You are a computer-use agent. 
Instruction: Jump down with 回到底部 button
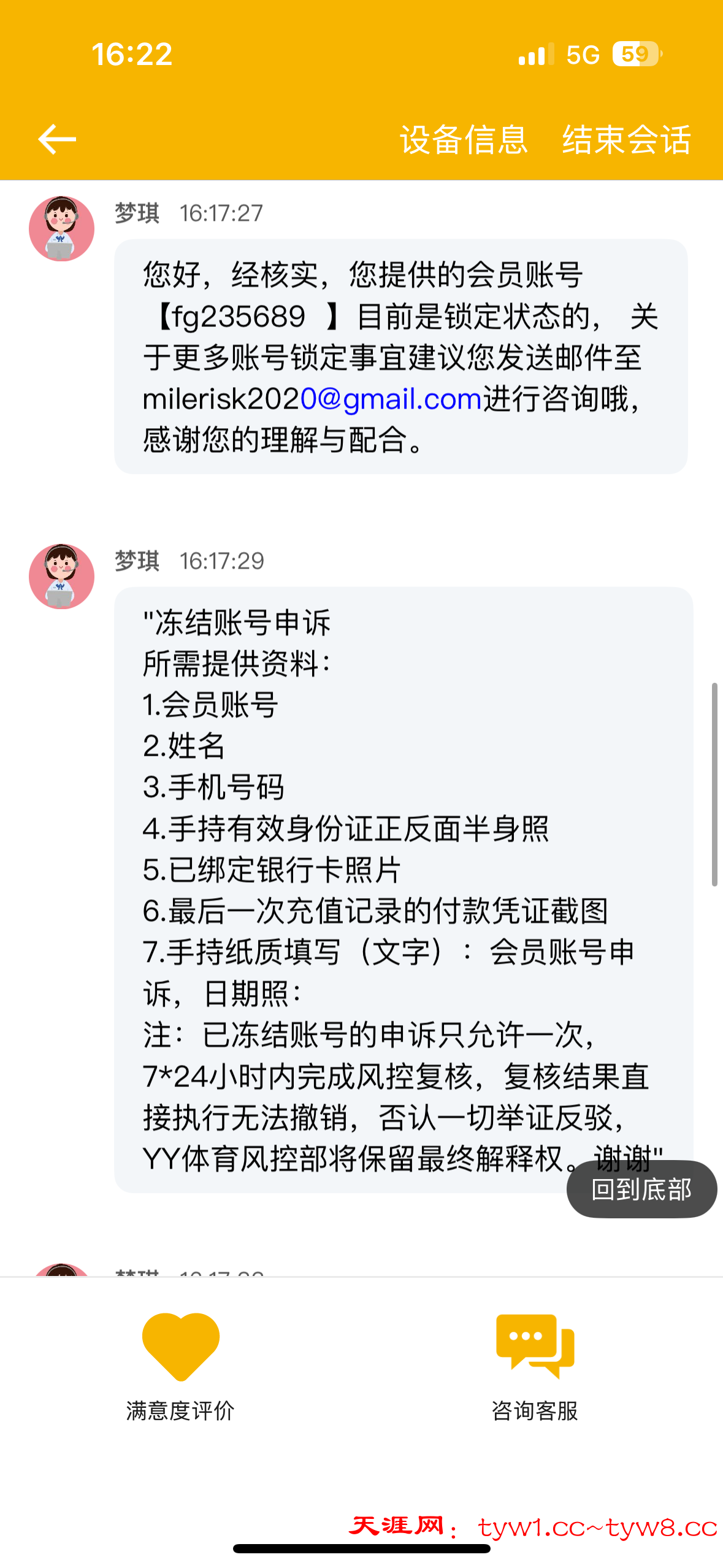(x=641, y=1189)
